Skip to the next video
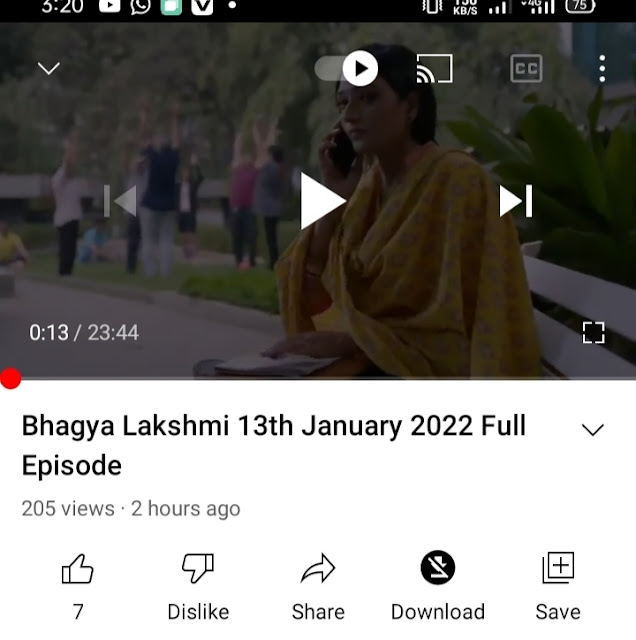 516,201
